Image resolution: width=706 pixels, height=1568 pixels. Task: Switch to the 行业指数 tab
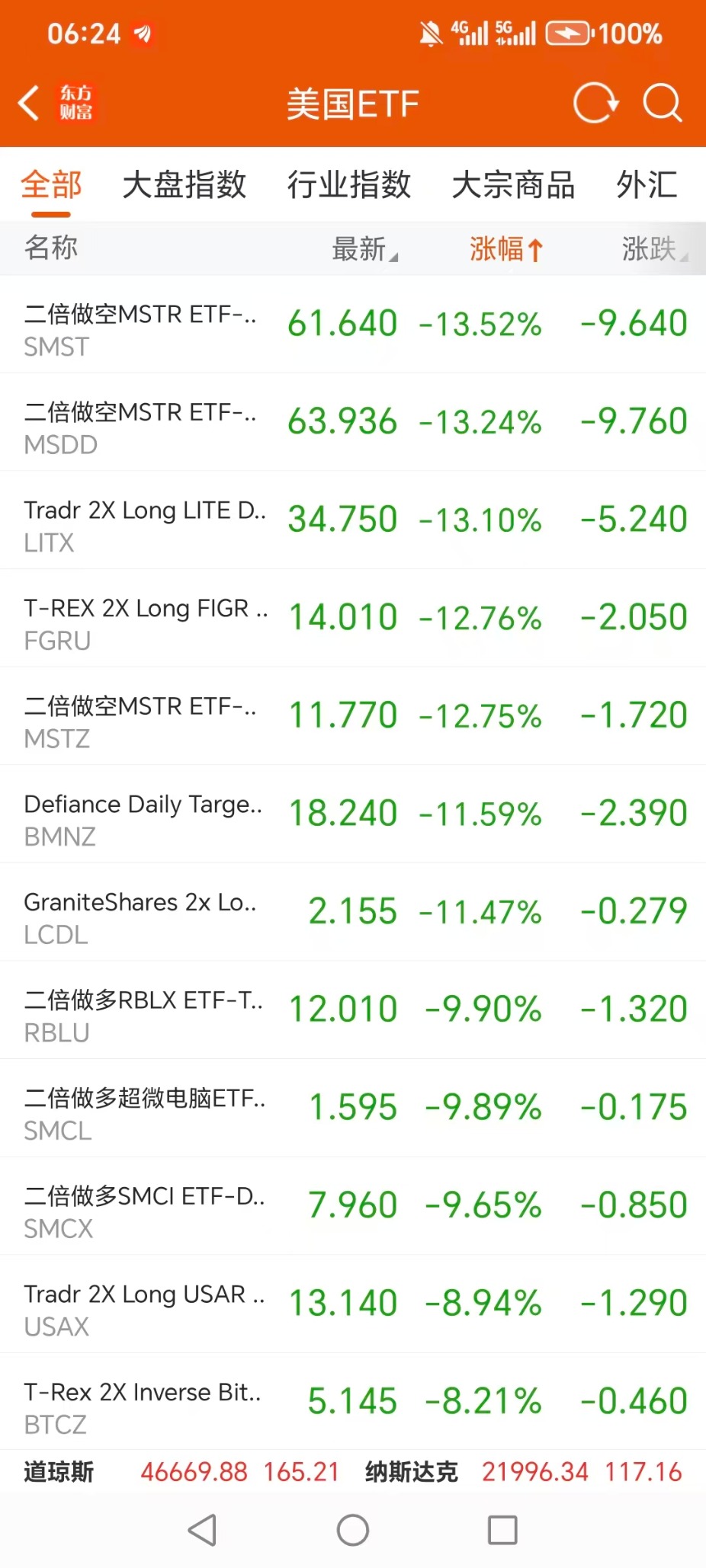point(348,185)
